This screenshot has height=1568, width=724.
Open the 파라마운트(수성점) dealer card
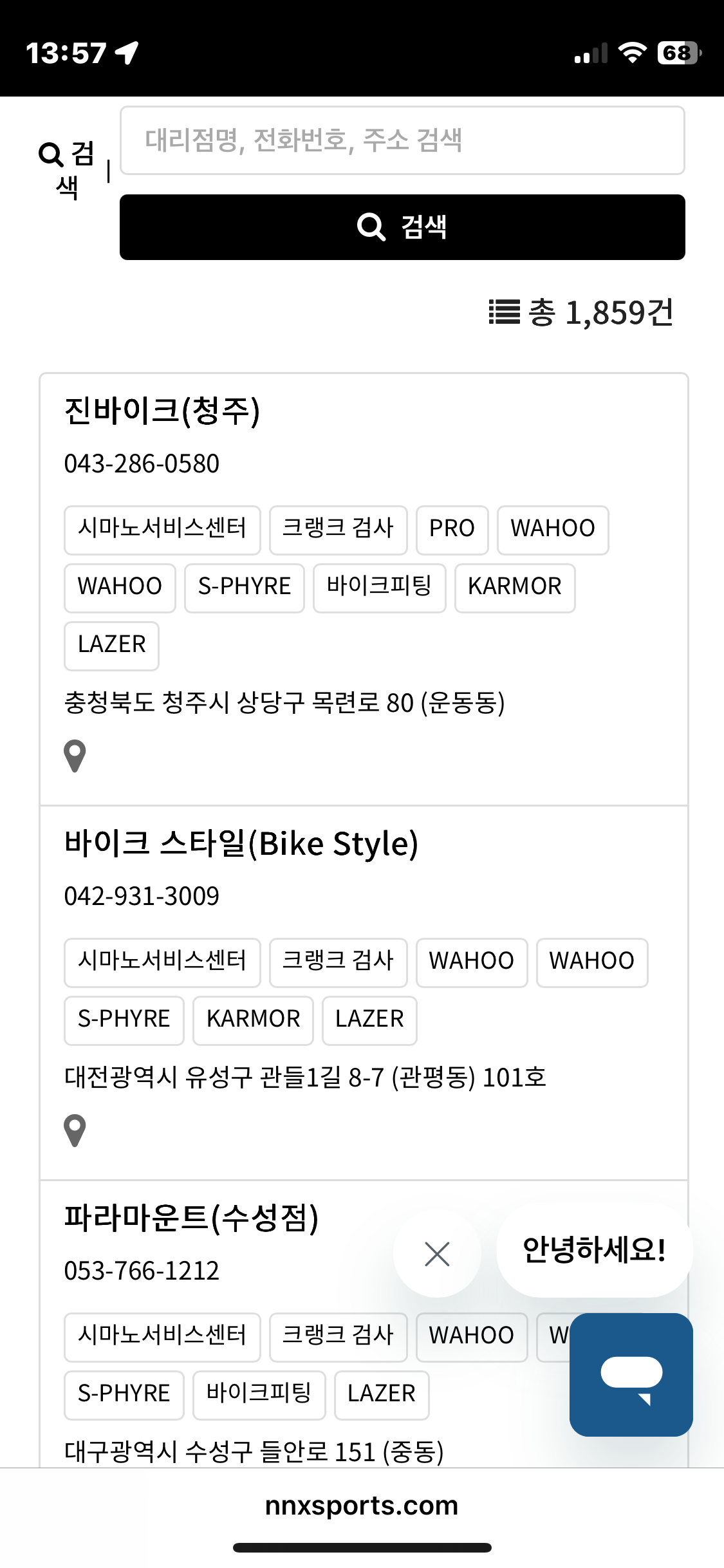(x=191, y=1218)
